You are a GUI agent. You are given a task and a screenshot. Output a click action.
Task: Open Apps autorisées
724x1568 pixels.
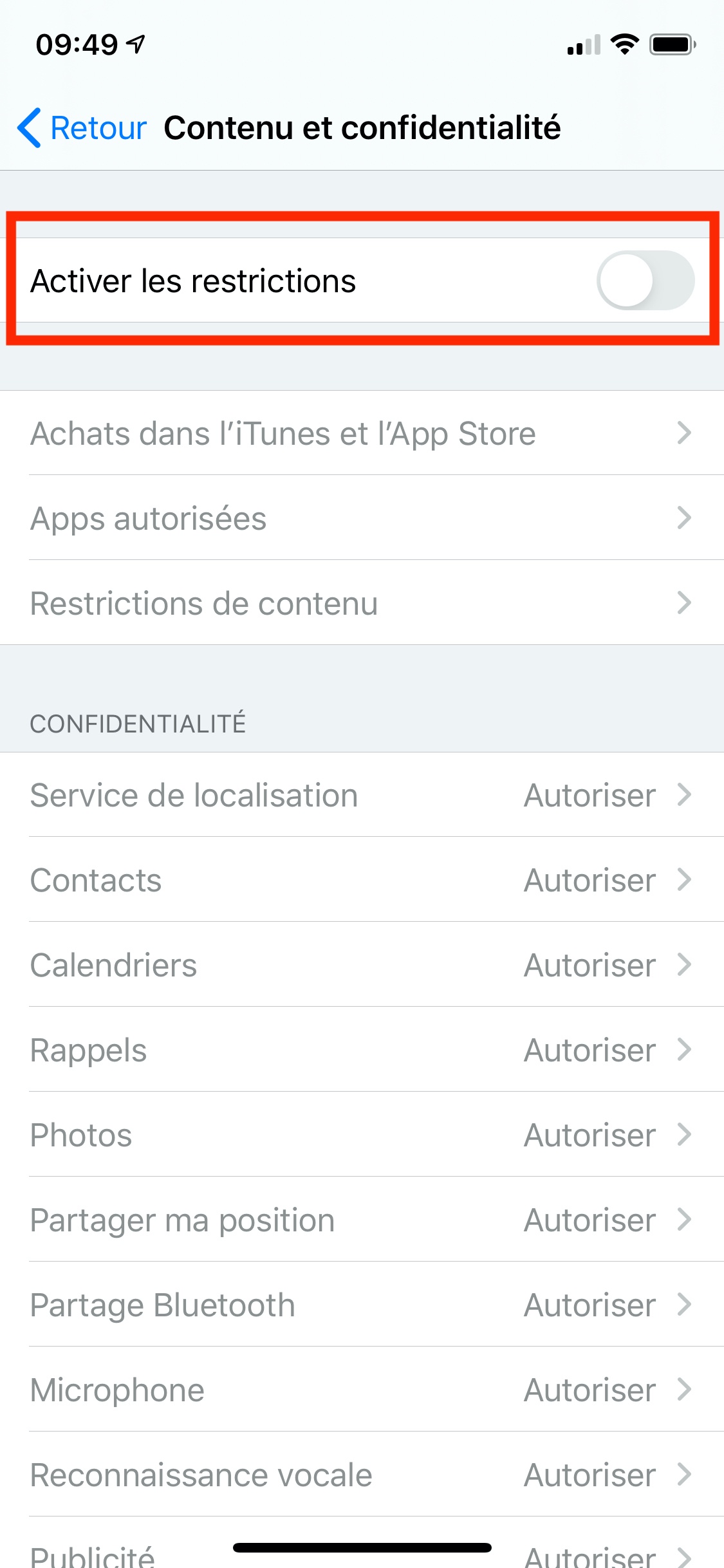(362, 518)
